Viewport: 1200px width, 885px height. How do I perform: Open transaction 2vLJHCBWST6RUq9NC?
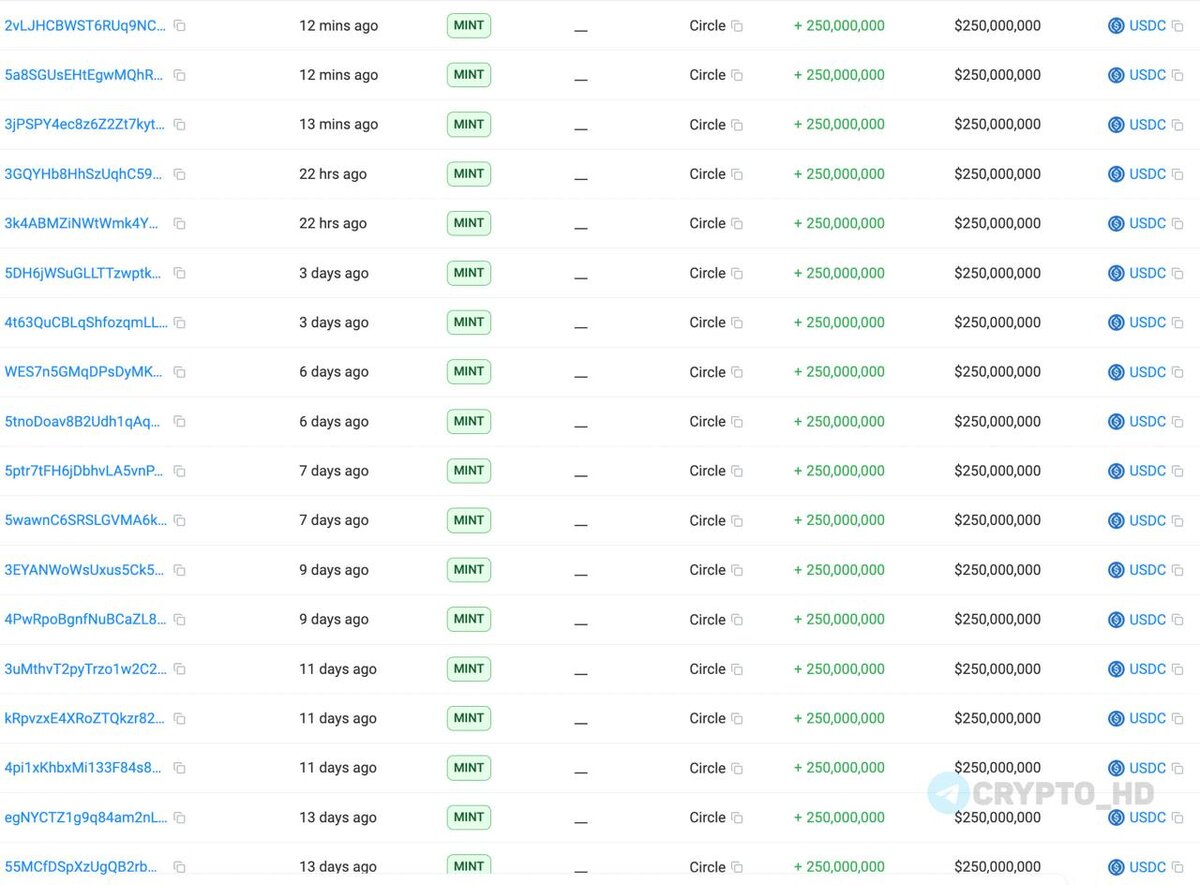coord(85,25)
